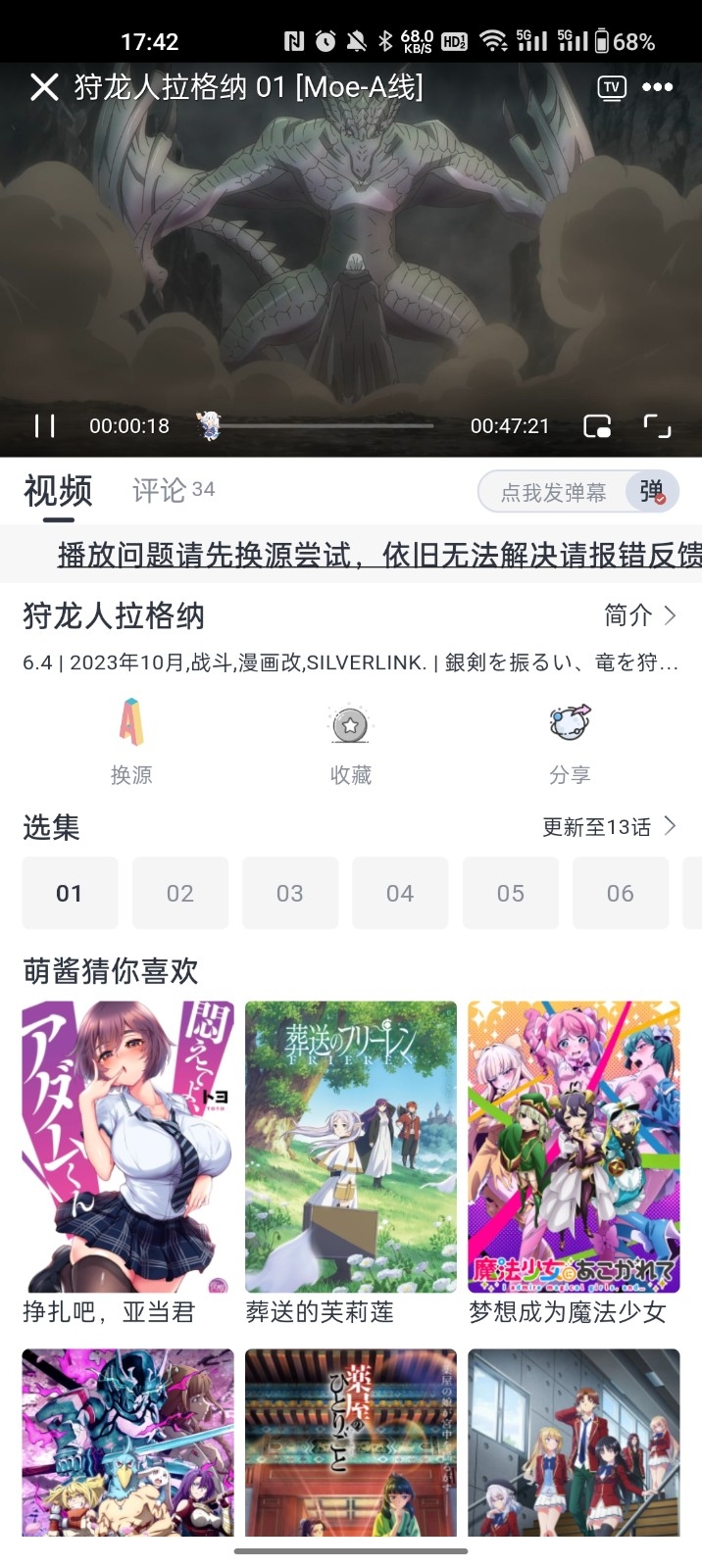702x1568 pixels.
Task: Switch to the 评论 tab
Action: tap(173, 490)
